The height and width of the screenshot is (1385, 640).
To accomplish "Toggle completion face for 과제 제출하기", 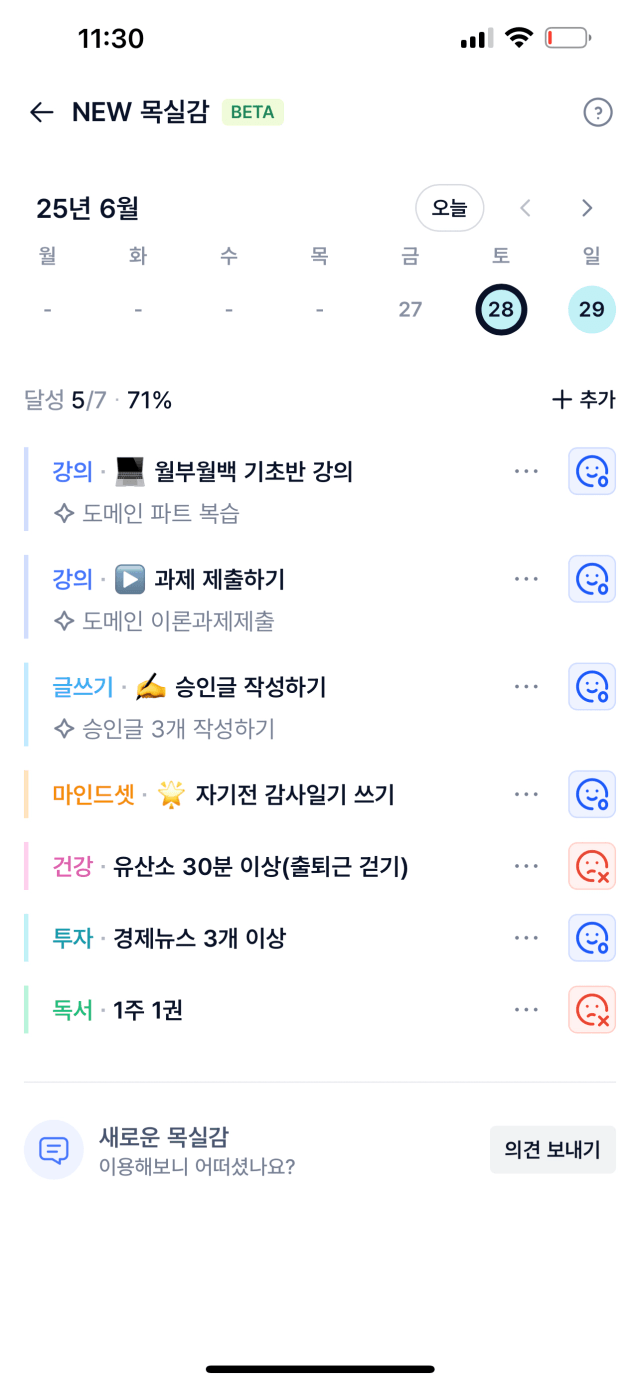I will pos(592,578).
